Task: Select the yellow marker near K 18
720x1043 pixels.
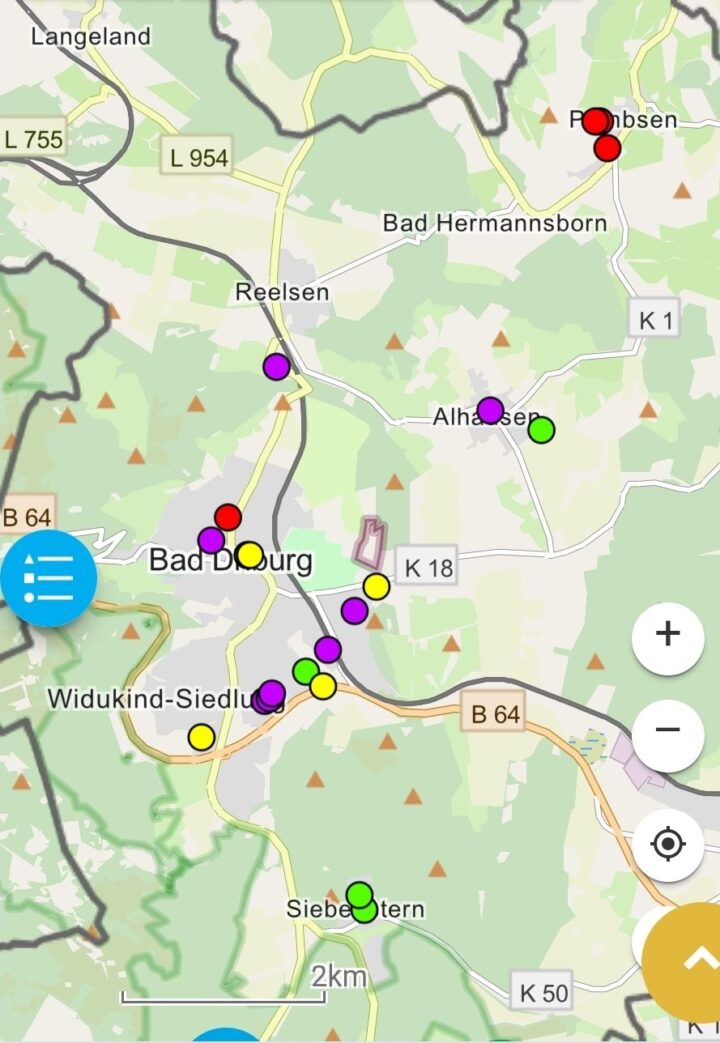Action: 376,586
